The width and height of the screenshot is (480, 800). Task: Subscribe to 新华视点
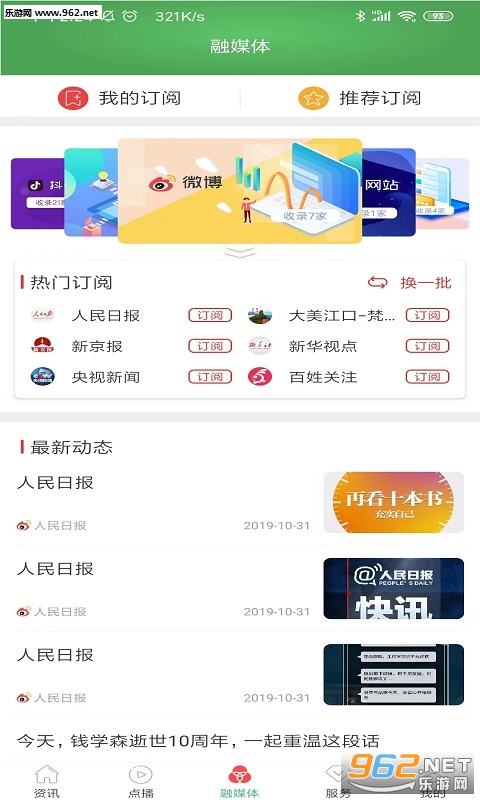tap(427, 346)
